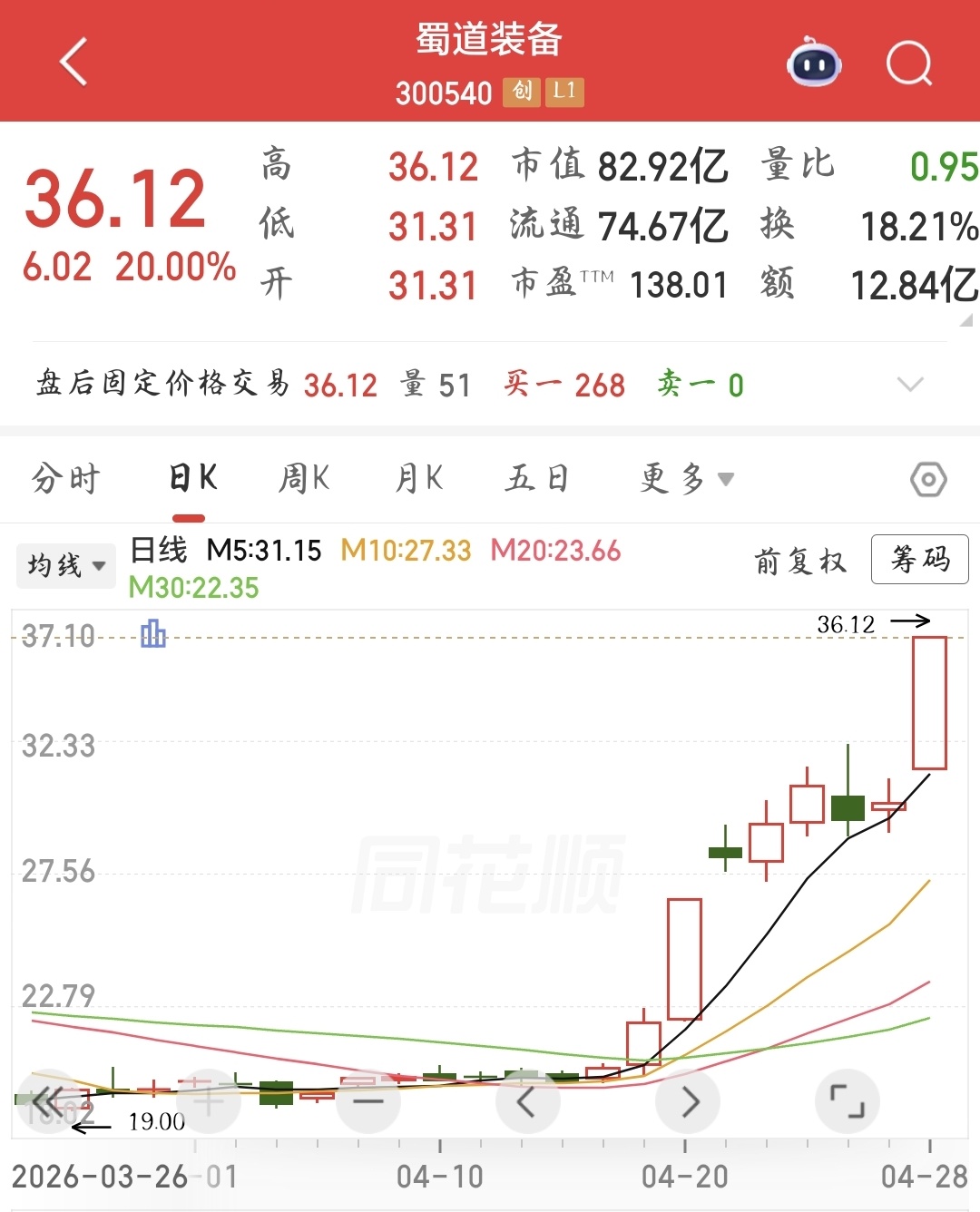Viewport: 980px width, 1212px height.
Task: Expand the 盘后固定价格交易 row
Action: coord(909,385)
